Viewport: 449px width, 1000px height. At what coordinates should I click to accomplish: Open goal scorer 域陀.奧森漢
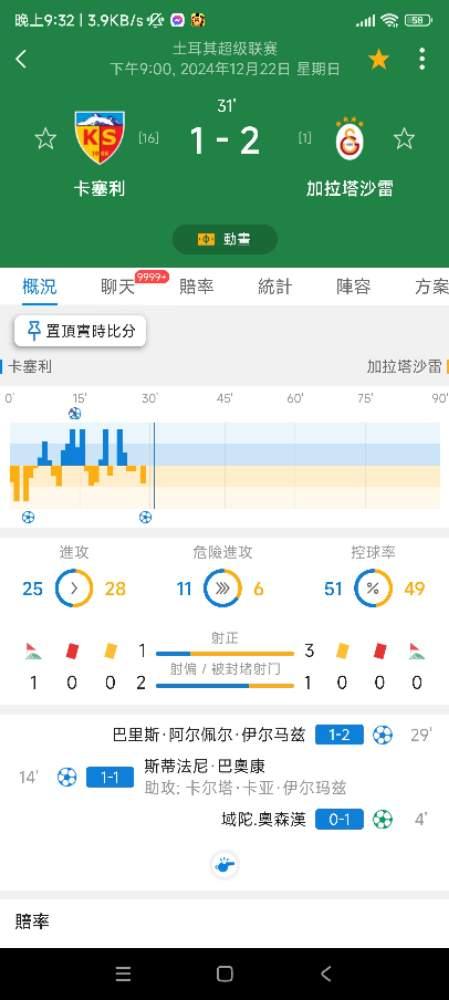[263, 820]
